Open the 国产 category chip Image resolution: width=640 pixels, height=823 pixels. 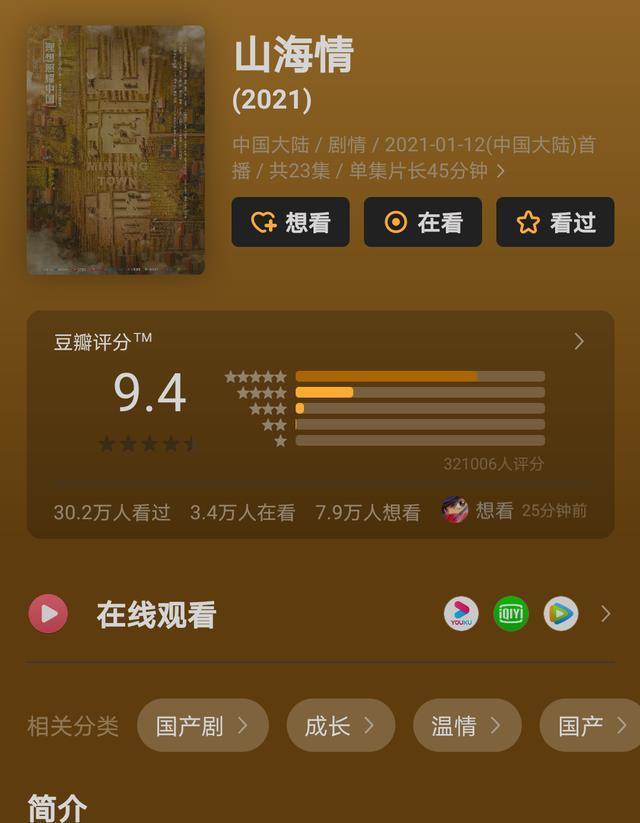[590, 725]
